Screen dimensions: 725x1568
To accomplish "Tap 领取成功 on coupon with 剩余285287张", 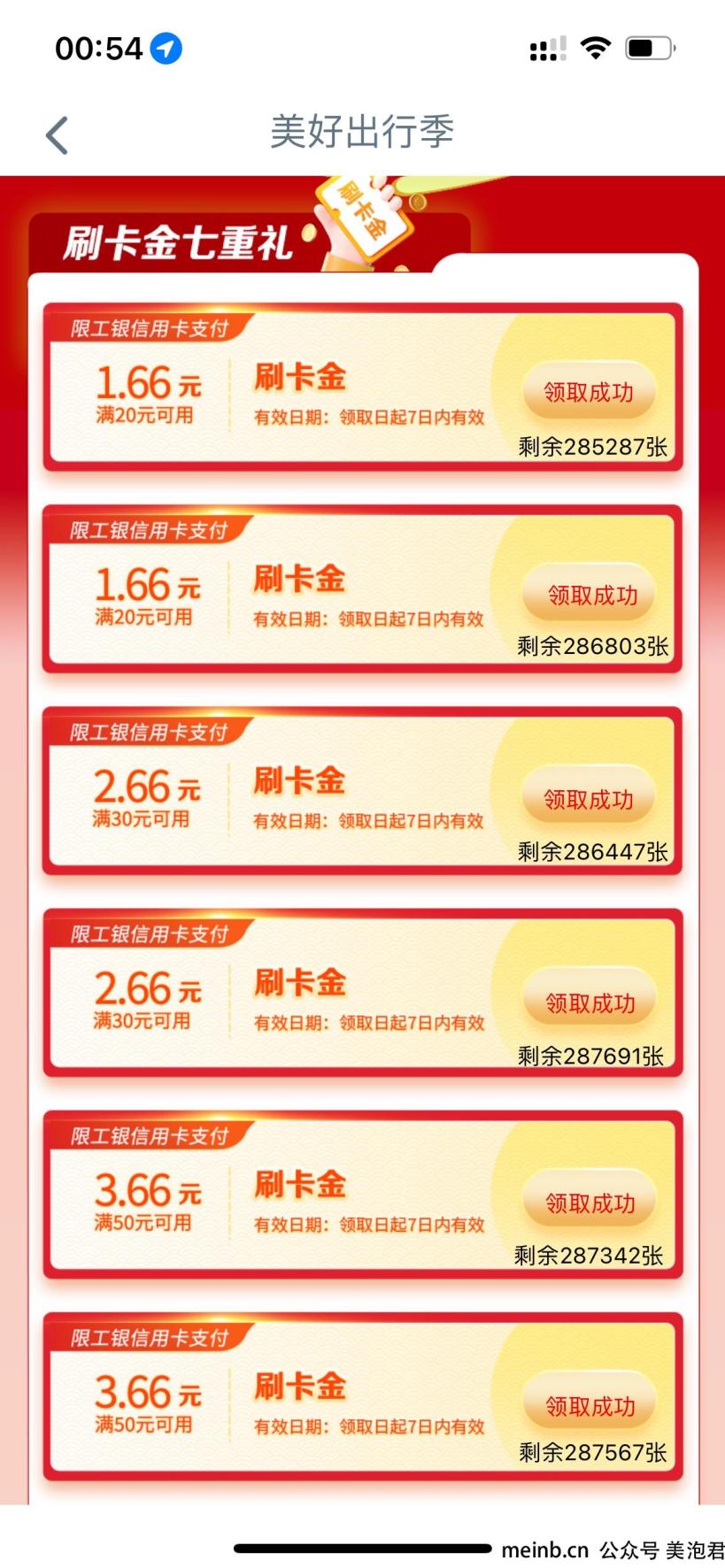I will click(x=589, y=392).
